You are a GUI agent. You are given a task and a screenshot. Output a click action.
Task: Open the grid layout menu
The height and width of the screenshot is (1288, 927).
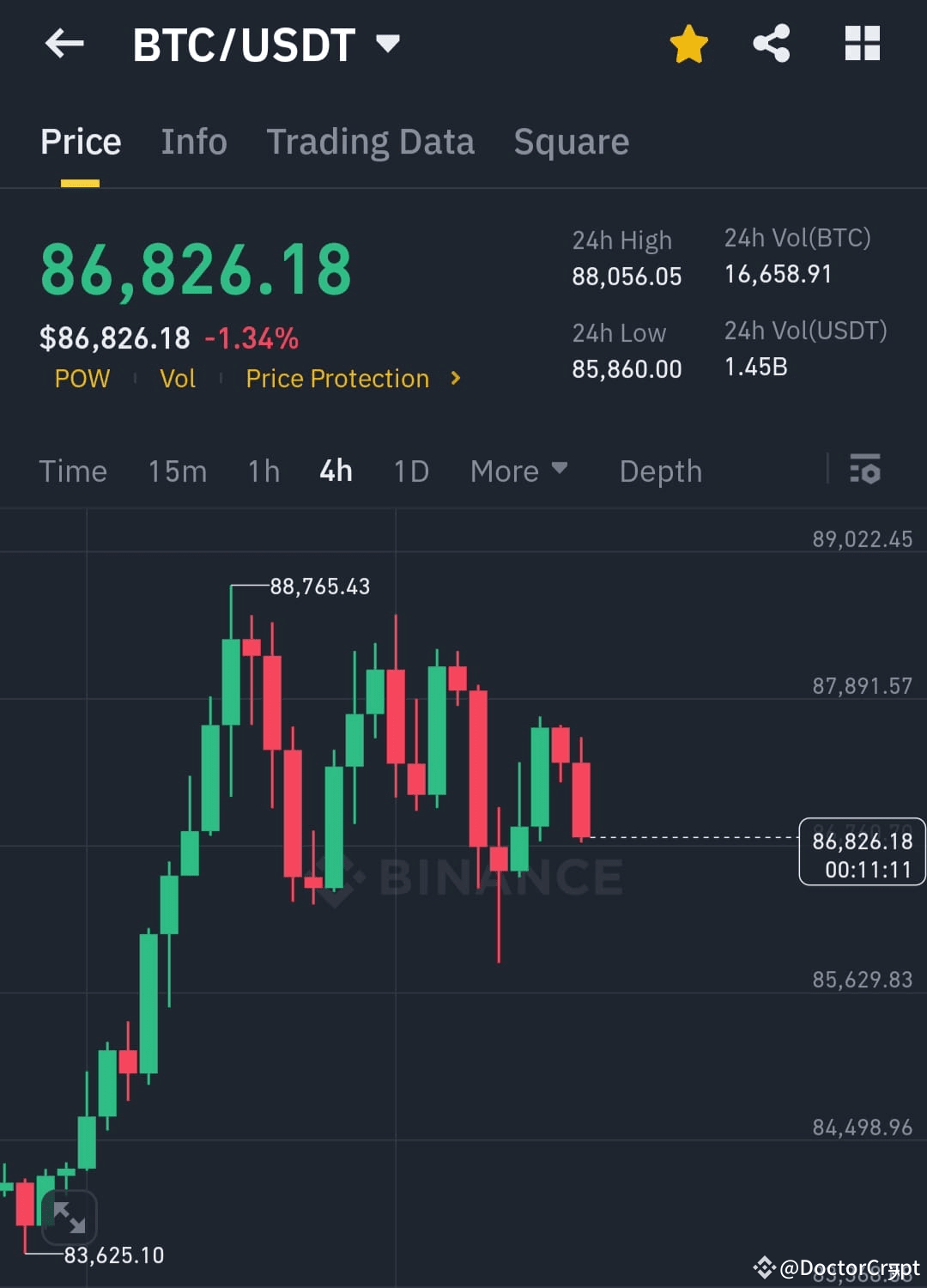[x=862, y=43]
